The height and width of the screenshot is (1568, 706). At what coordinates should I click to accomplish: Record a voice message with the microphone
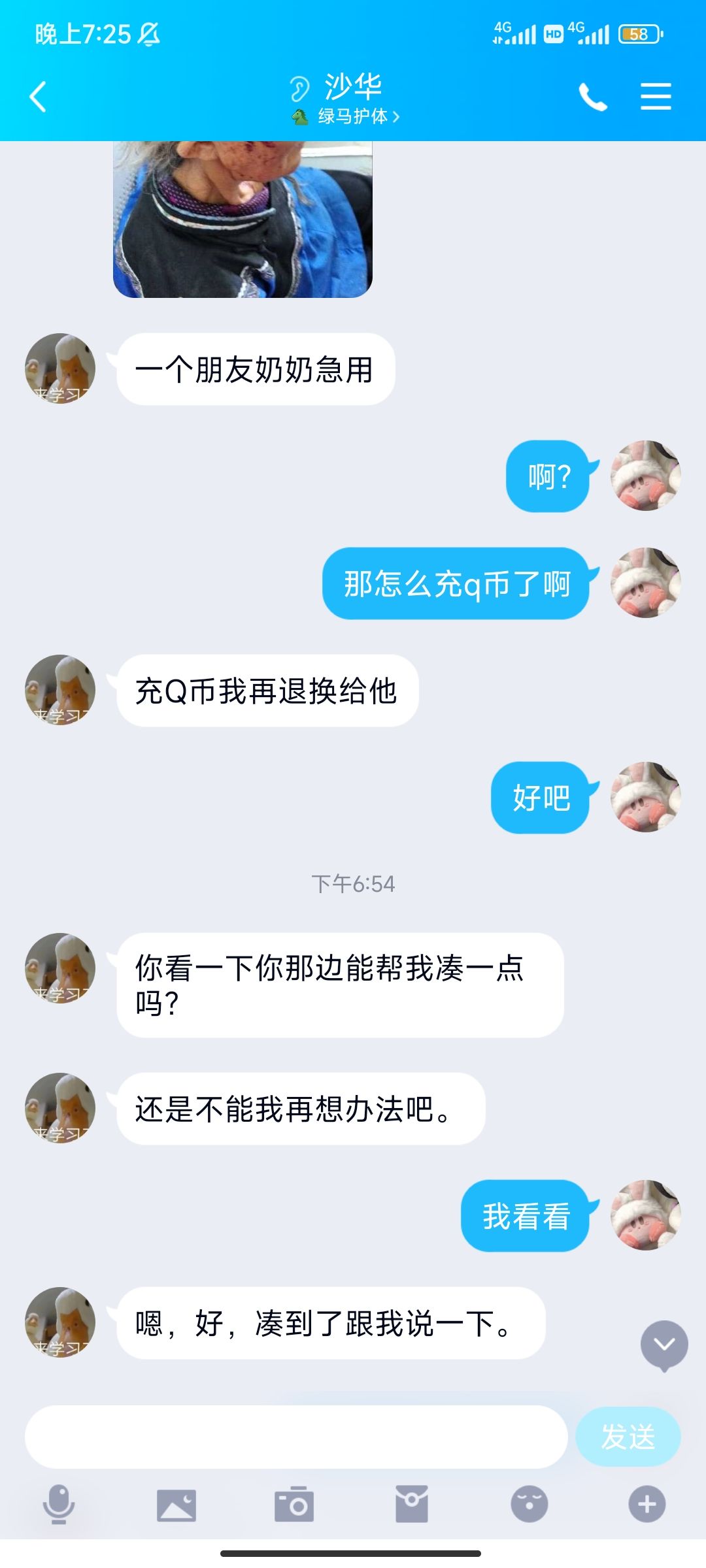click(x=59, y=1504)
